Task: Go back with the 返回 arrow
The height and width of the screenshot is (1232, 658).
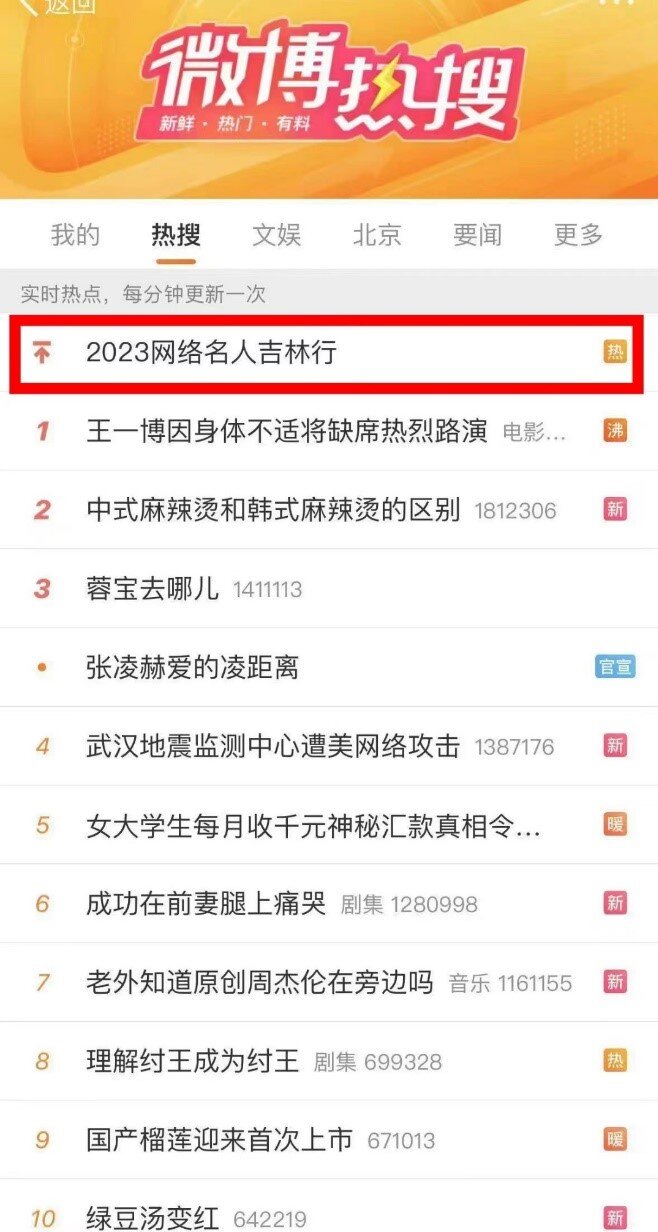Action: coord(30,6)
